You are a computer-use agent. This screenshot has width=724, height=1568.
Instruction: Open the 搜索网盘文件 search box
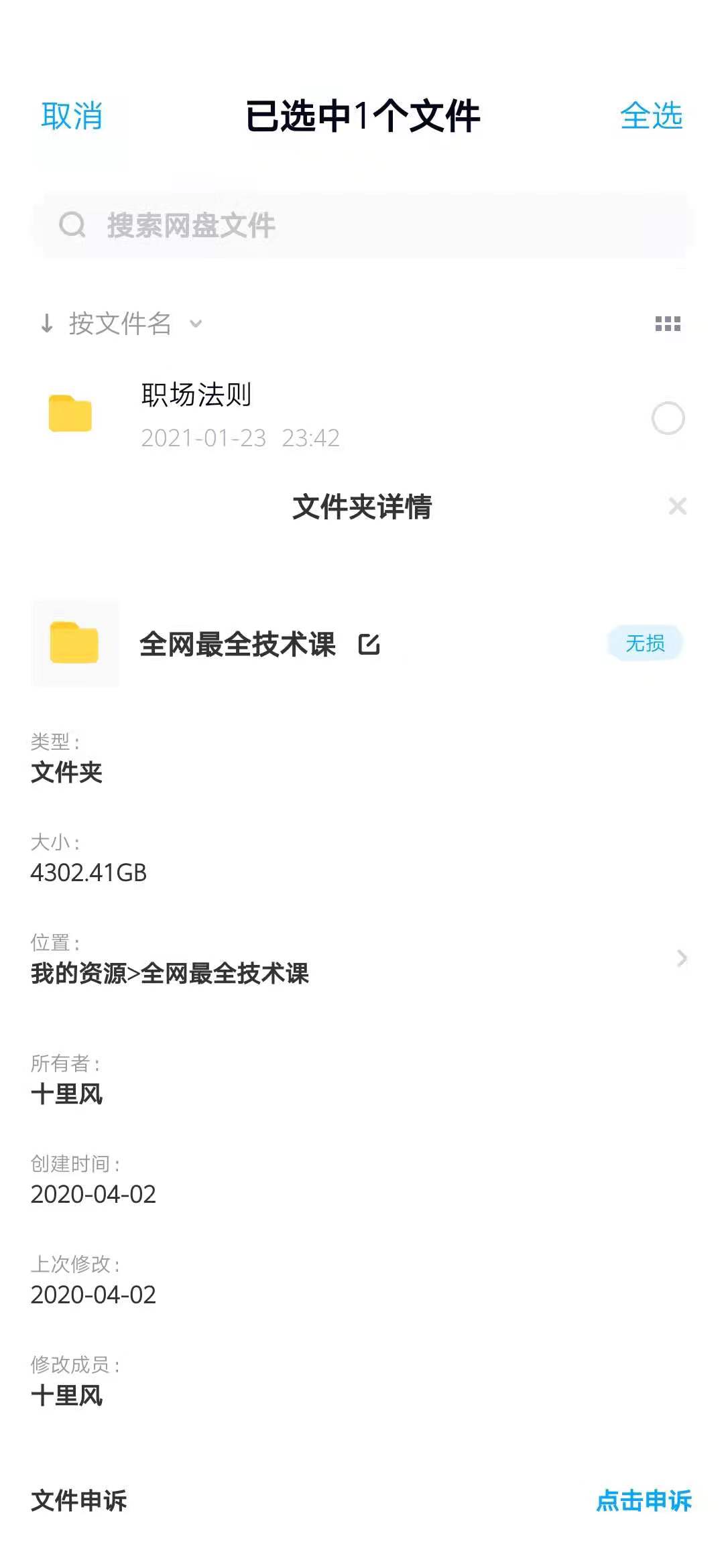(362, 225)
